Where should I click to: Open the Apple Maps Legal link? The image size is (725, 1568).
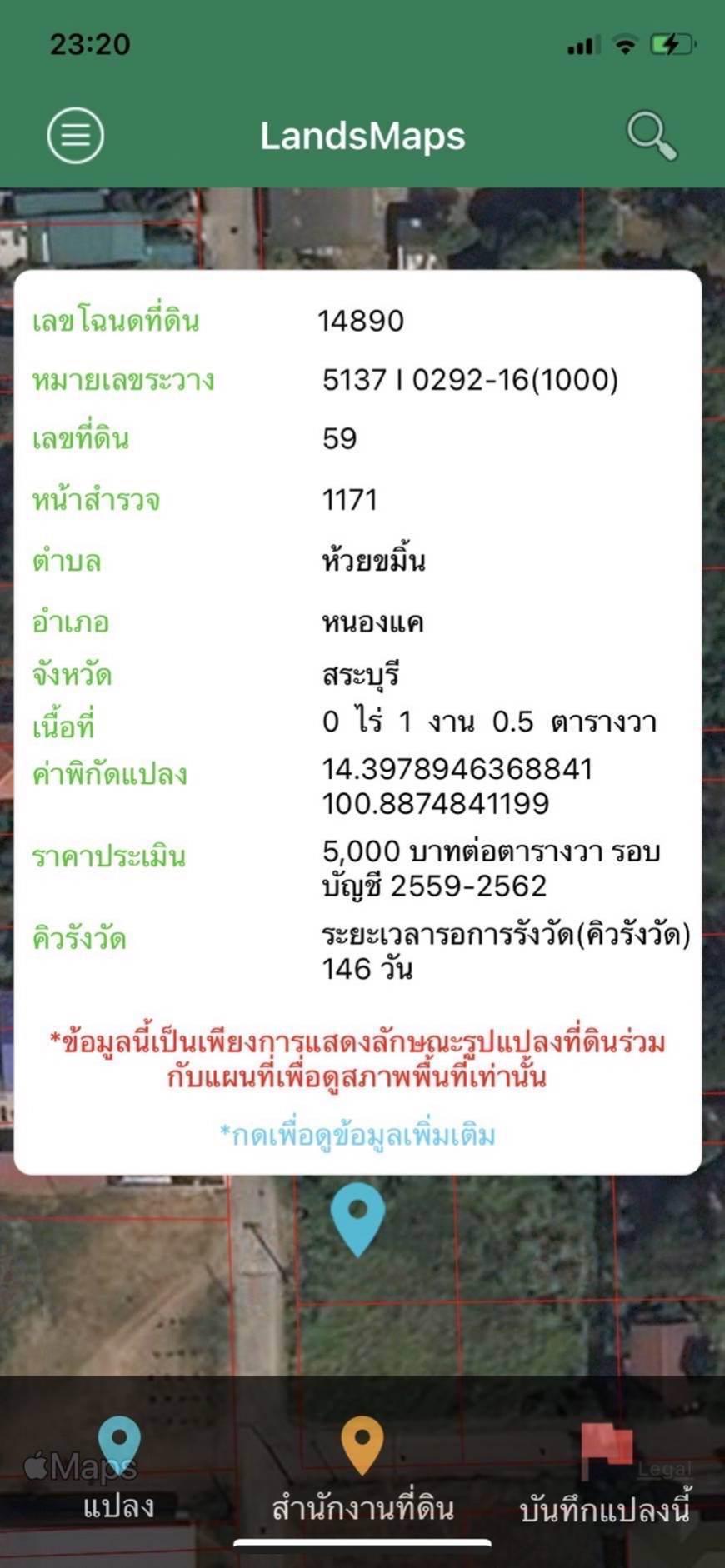pyautogui.click(x=665, y=1471)
